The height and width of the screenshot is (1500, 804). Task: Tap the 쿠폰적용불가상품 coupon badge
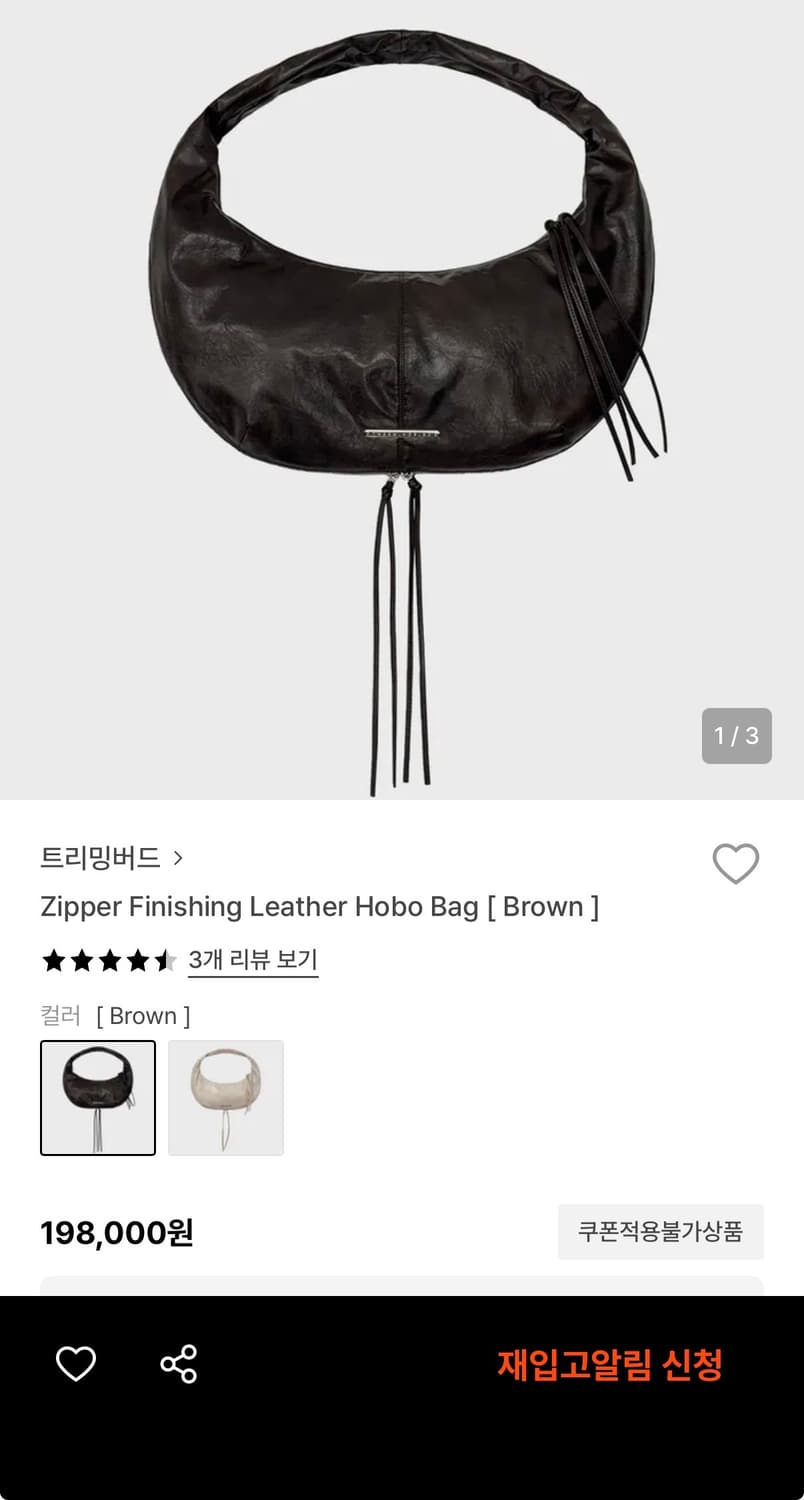tap(660, 1232)
